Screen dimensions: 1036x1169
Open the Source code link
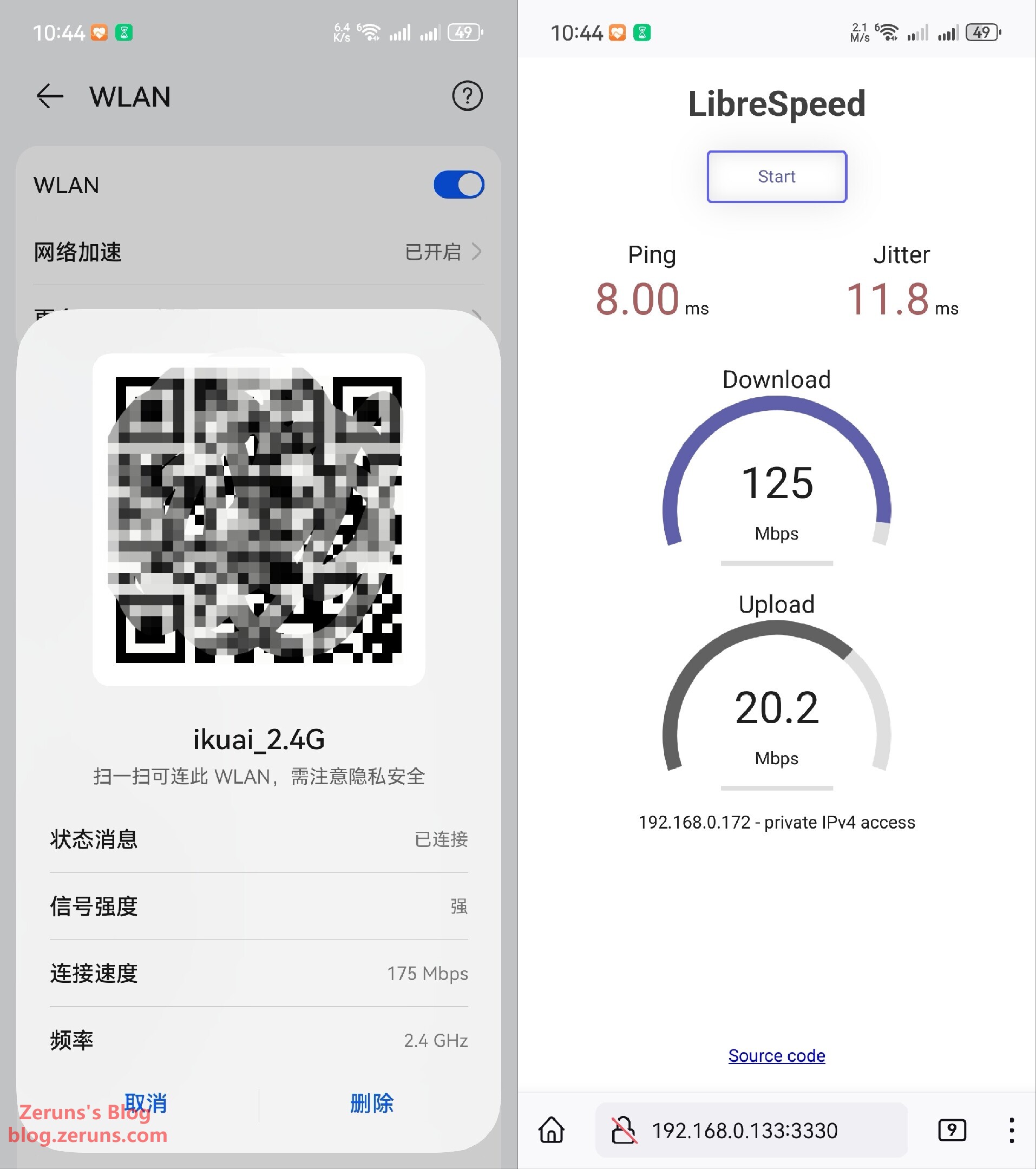[776, 1055]
